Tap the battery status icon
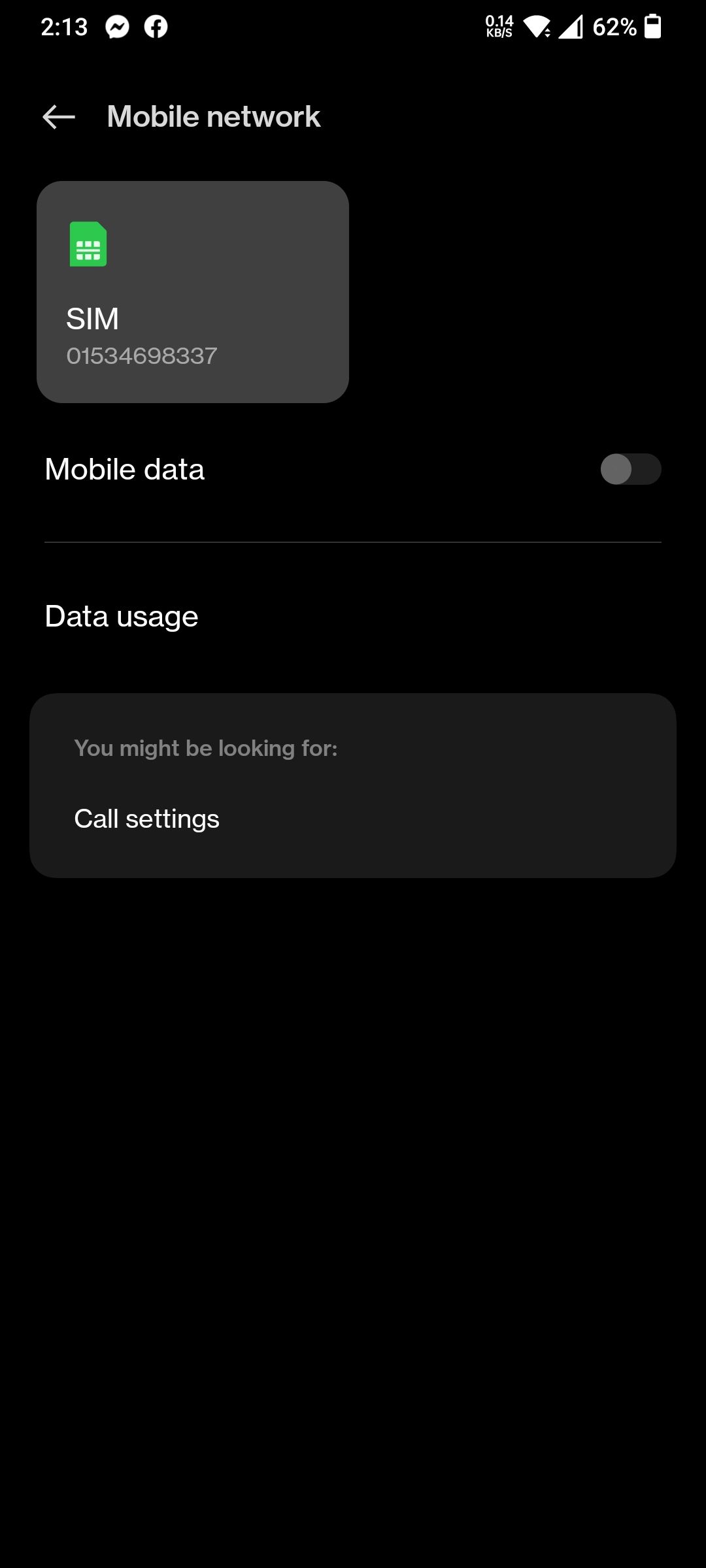 (652, 26)
